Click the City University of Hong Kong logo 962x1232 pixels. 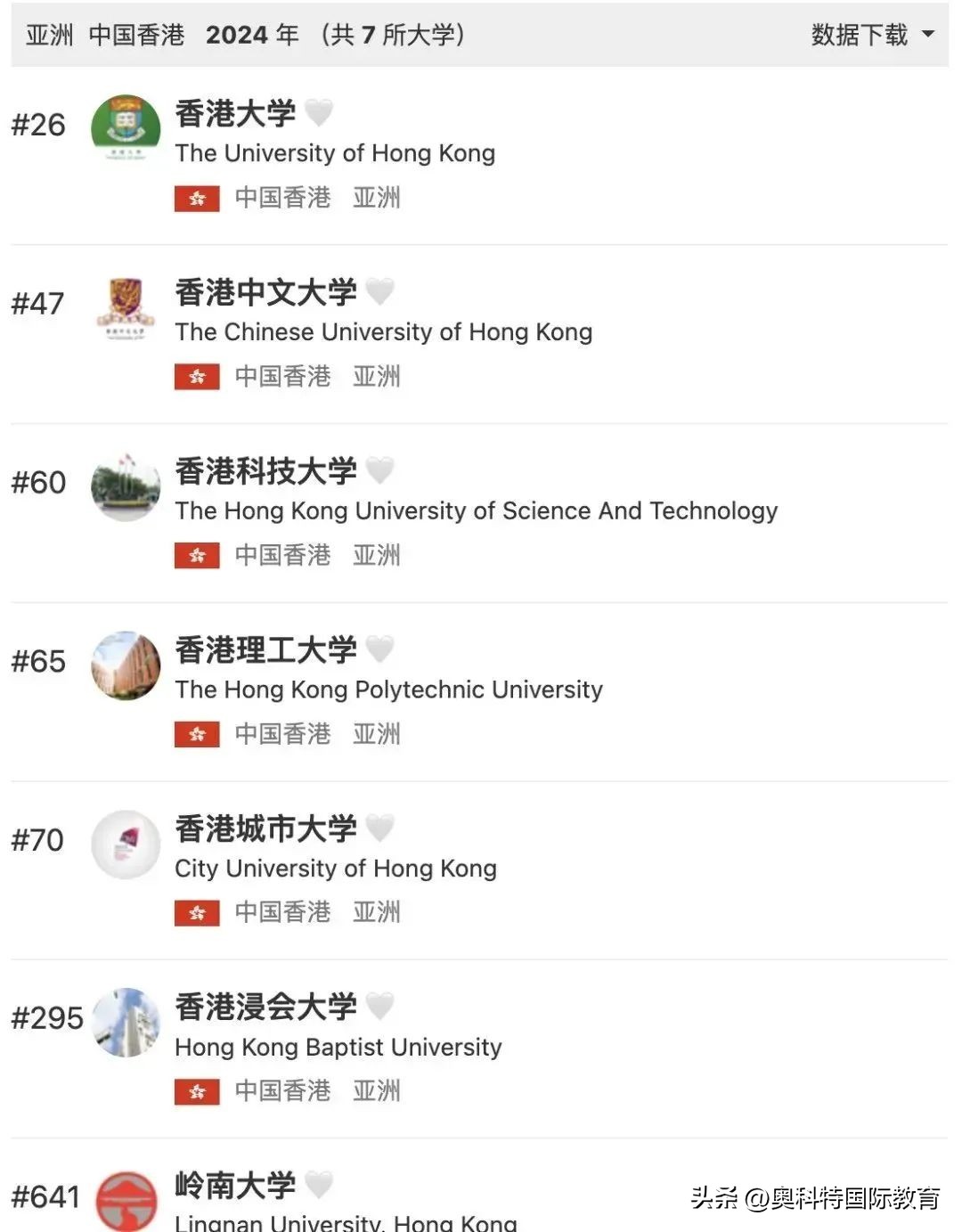[x=125, y=844]
